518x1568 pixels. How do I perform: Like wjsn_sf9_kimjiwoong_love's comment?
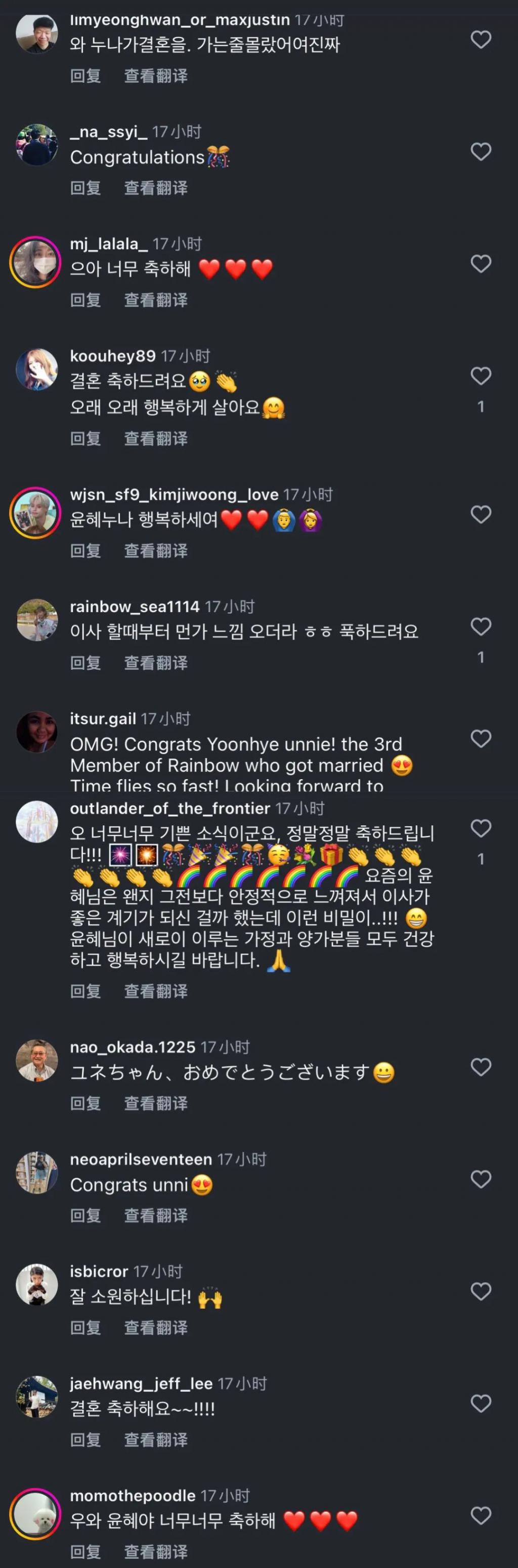tap(480, 514)
